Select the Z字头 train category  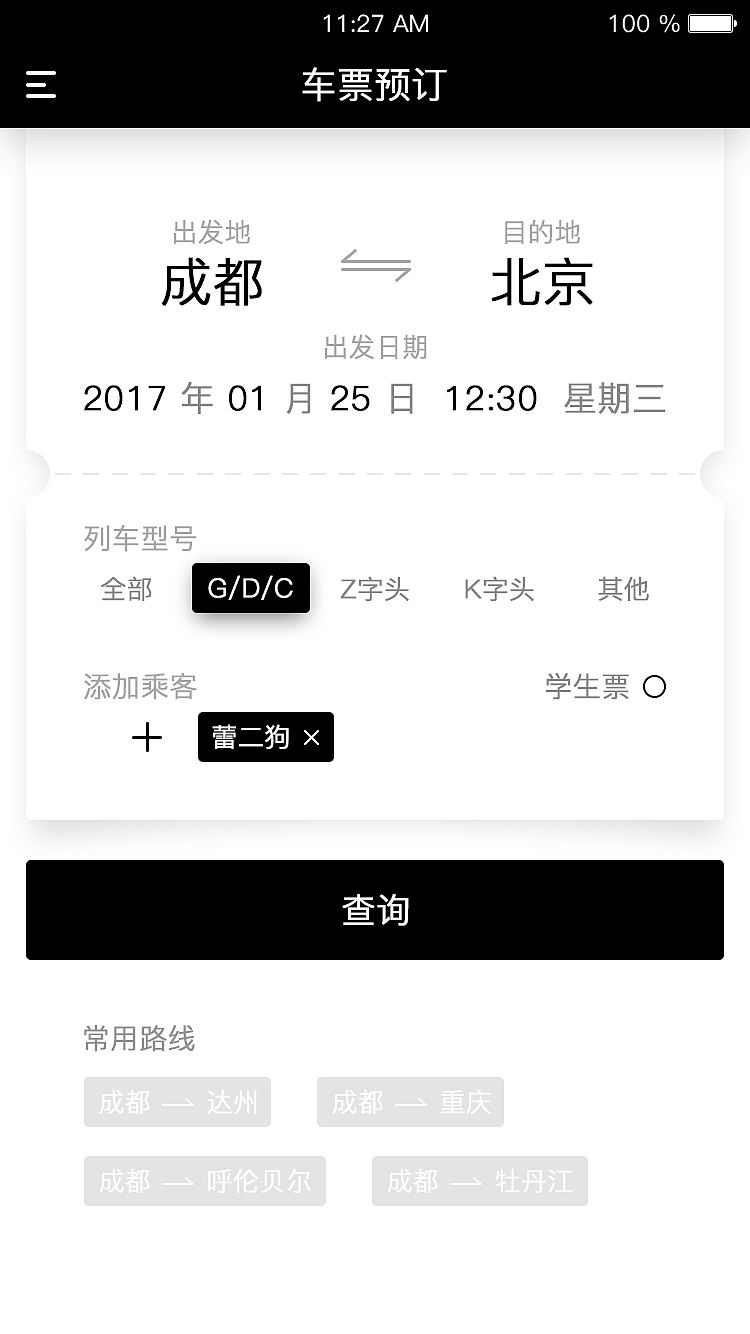[x=373, y=590]
